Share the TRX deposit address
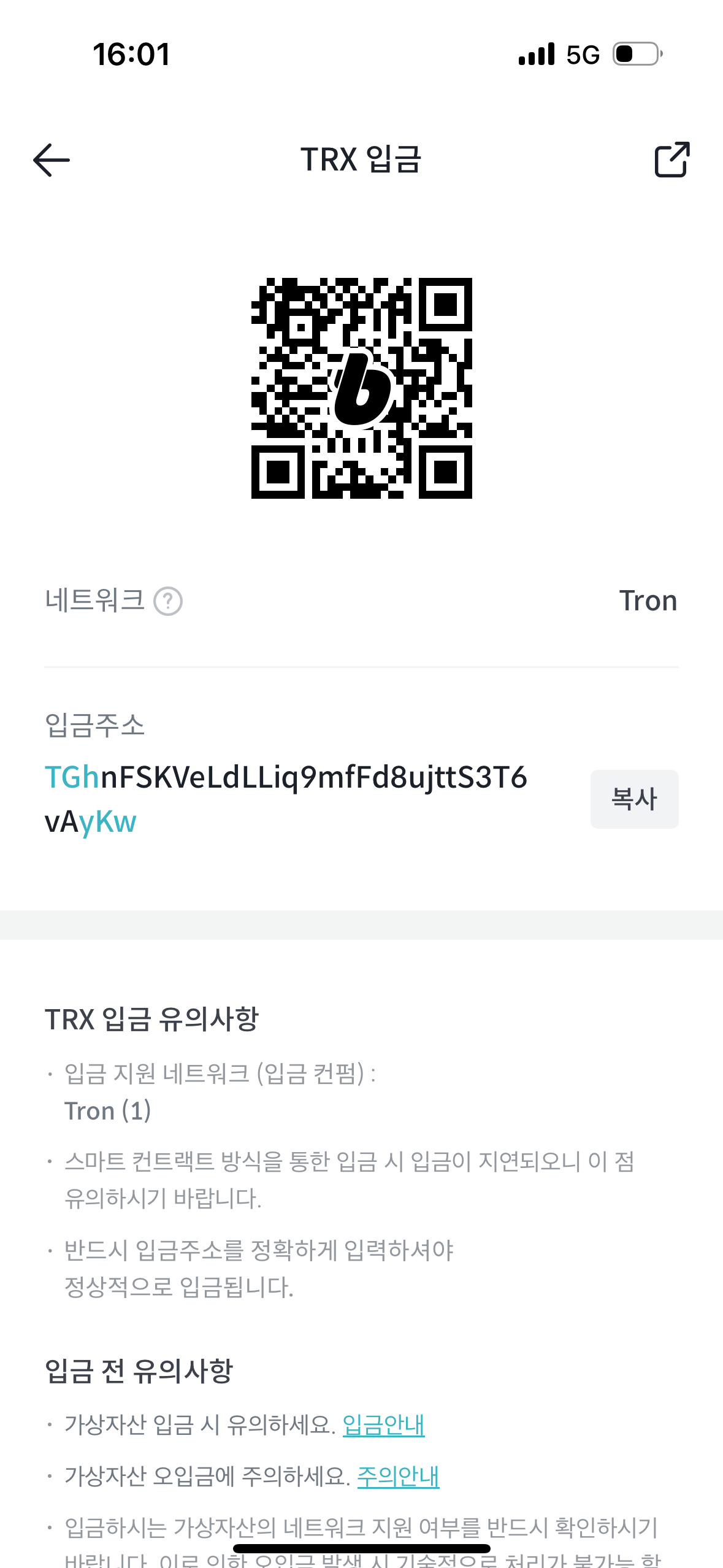This screenshot has height=1568, width=723. click(x=671, y=159)
